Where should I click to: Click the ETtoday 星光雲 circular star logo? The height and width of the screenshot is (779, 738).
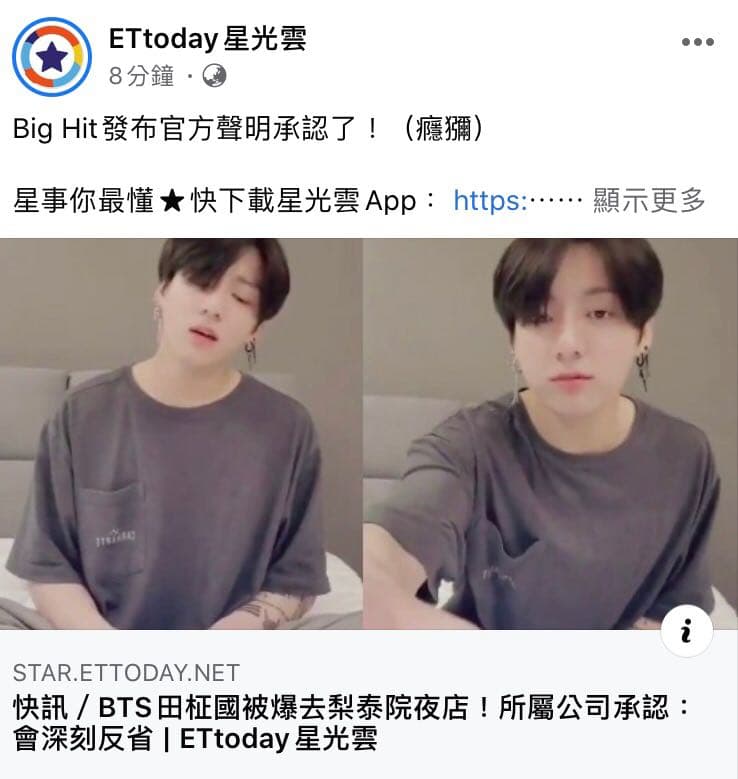51,53
